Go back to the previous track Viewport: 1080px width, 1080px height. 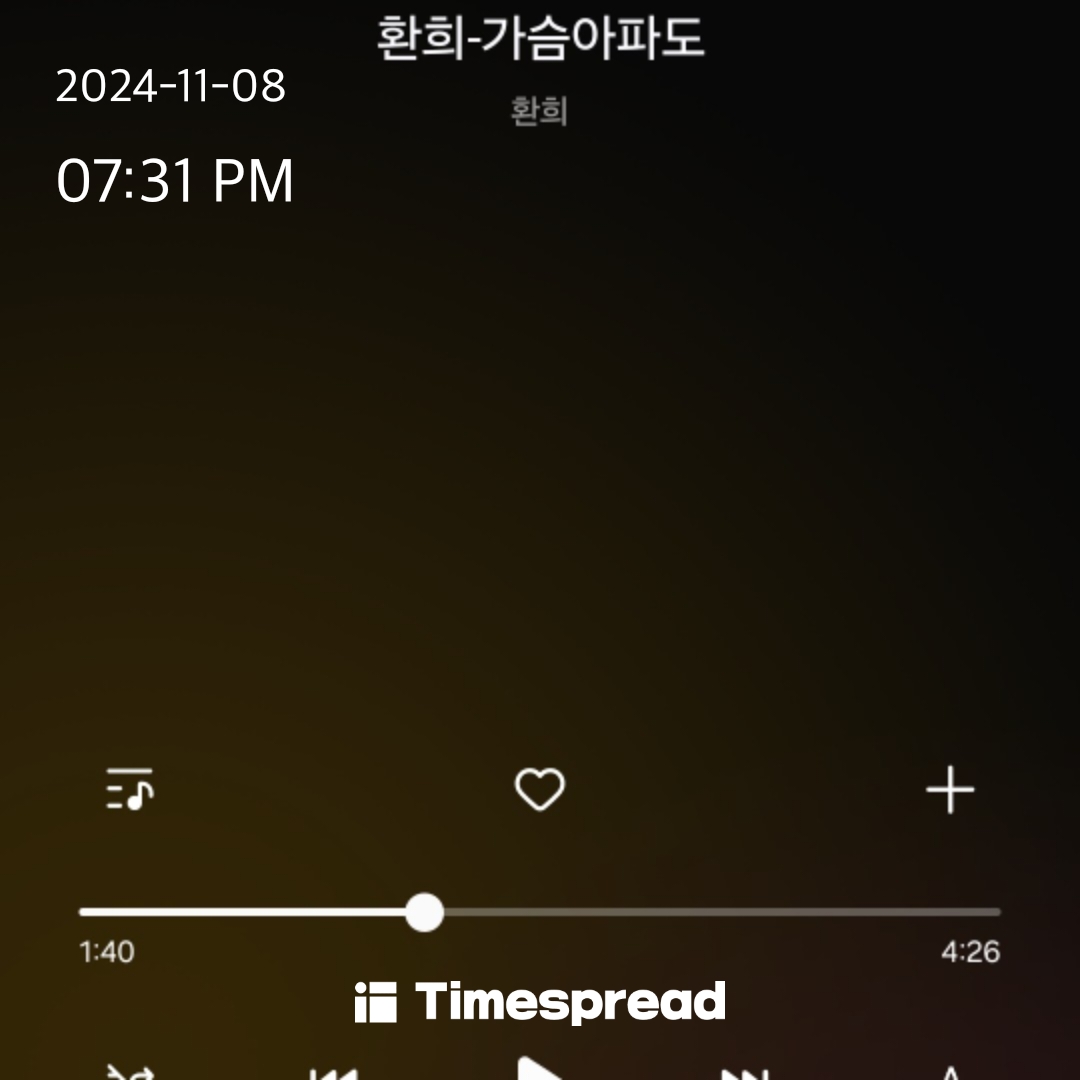tap(333, 1074)
